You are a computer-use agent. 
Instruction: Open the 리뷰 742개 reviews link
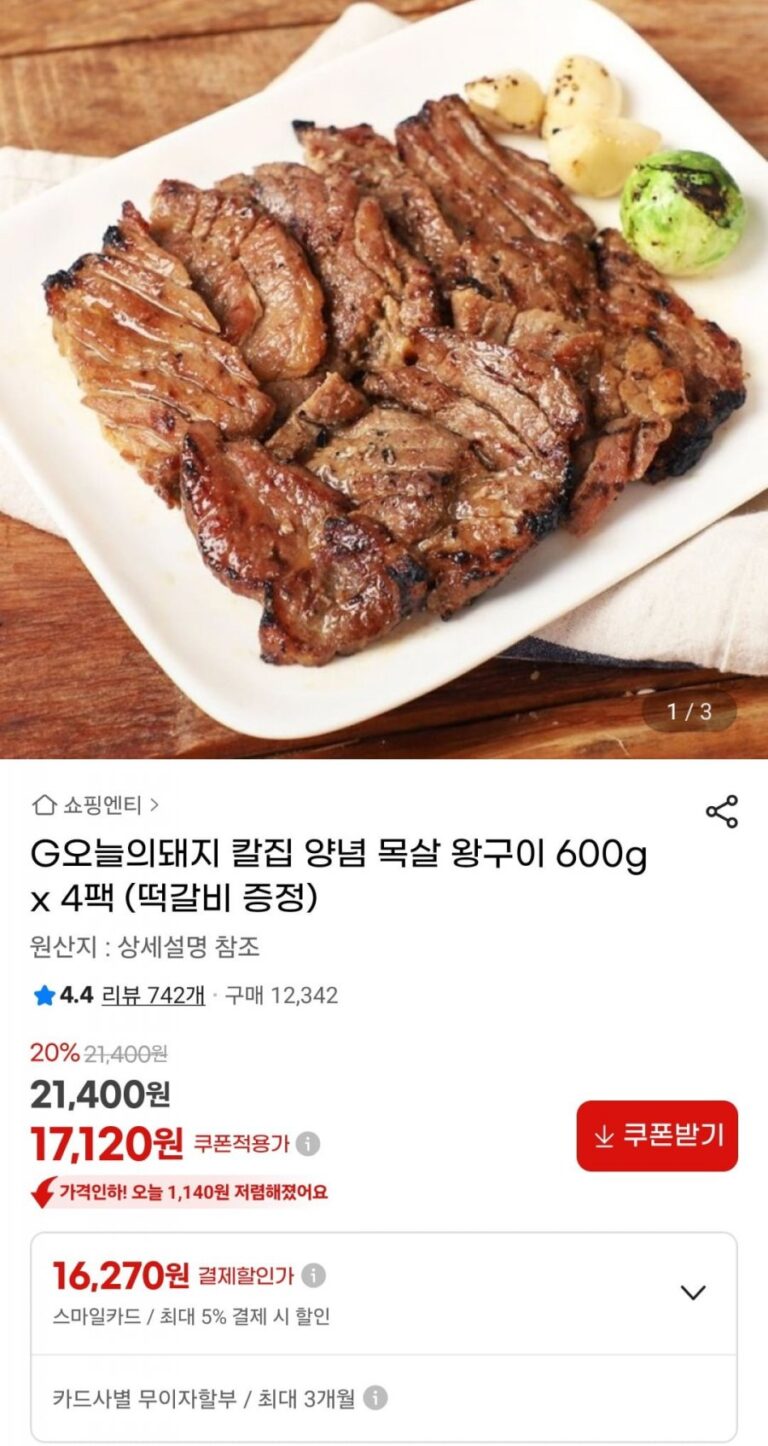153,995
